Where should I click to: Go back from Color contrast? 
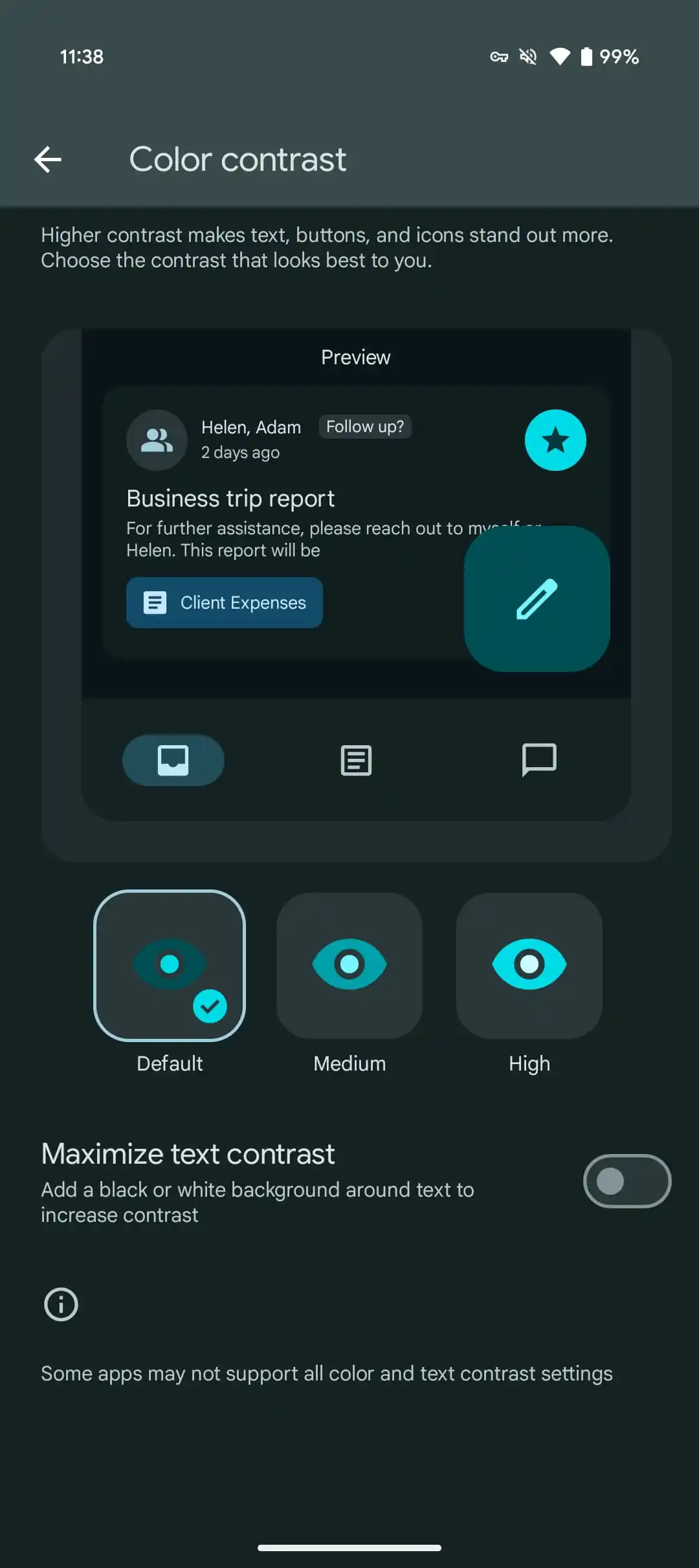tap(48, 159)
